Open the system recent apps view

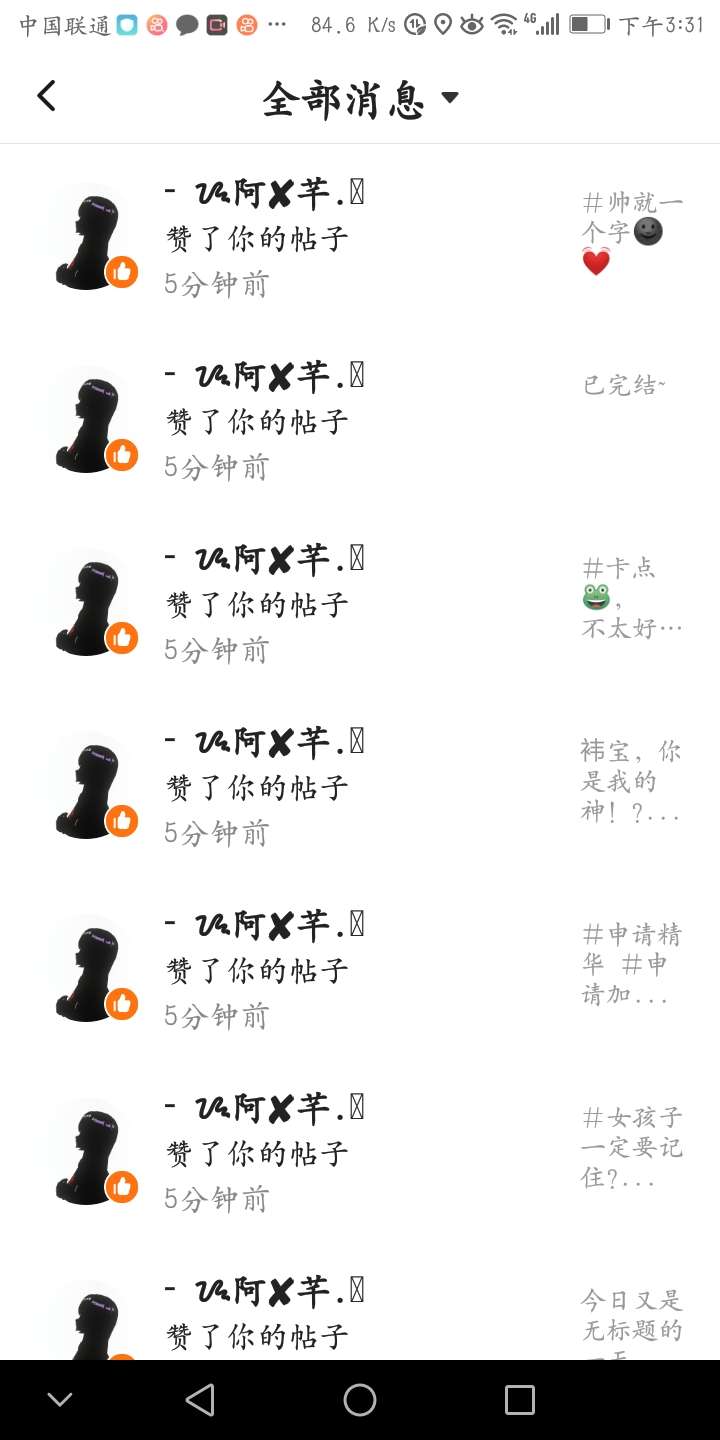coord(519,1400)
